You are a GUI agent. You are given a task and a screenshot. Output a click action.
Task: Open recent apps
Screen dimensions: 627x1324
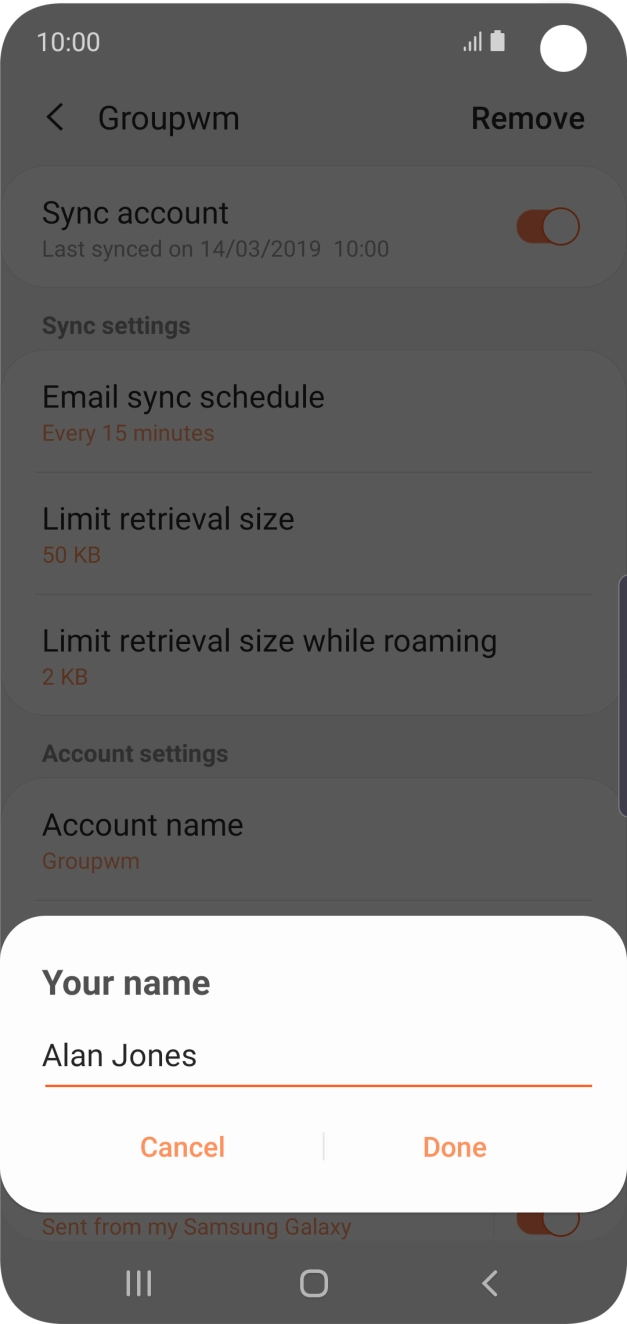pos(138,1283)
